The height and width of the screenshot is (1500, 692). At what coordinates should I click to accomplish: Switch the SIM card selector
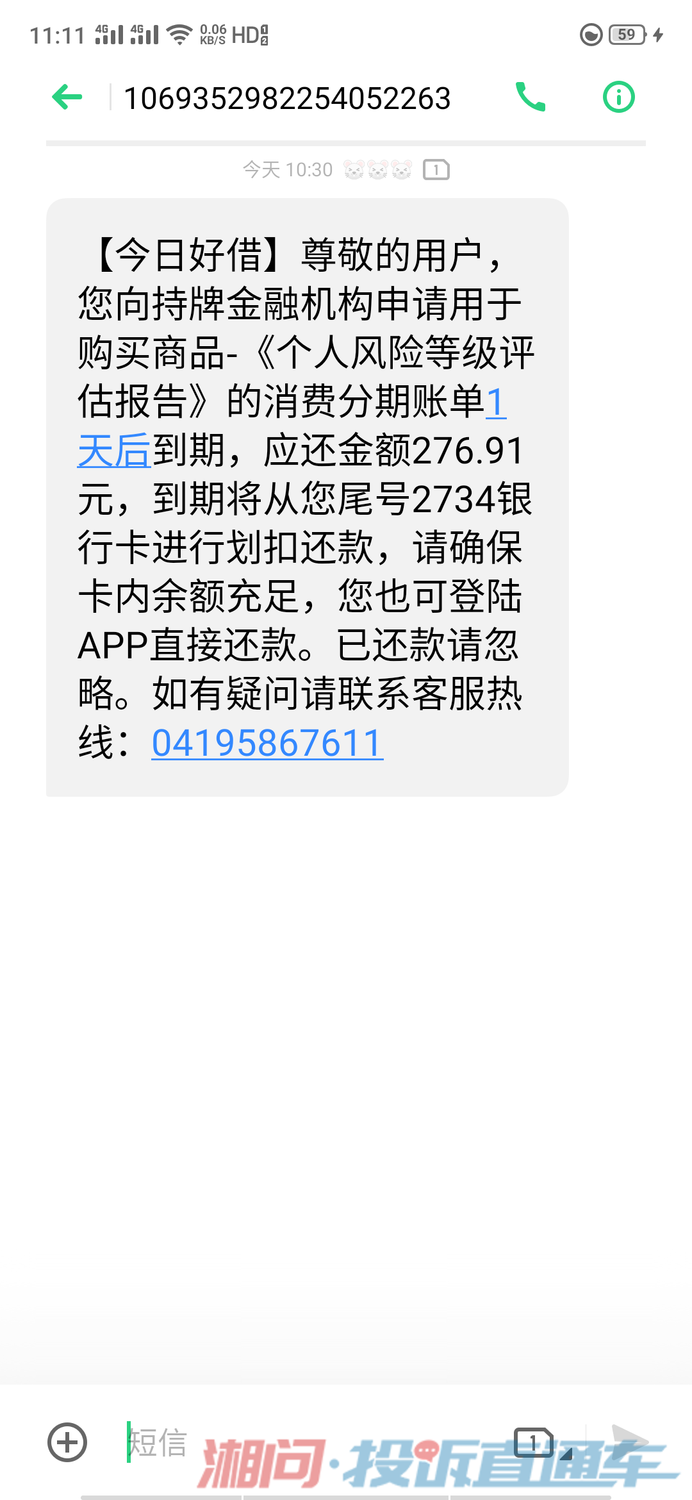point(538,1442)
